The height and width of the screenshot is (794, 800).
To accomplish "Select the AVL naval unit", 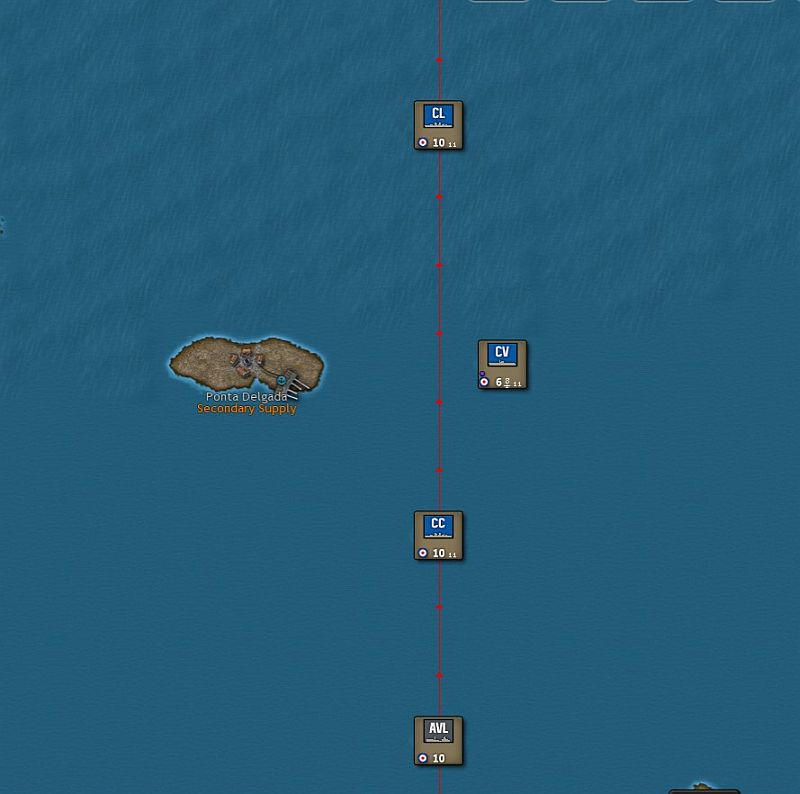I will [x=438, y=741].
